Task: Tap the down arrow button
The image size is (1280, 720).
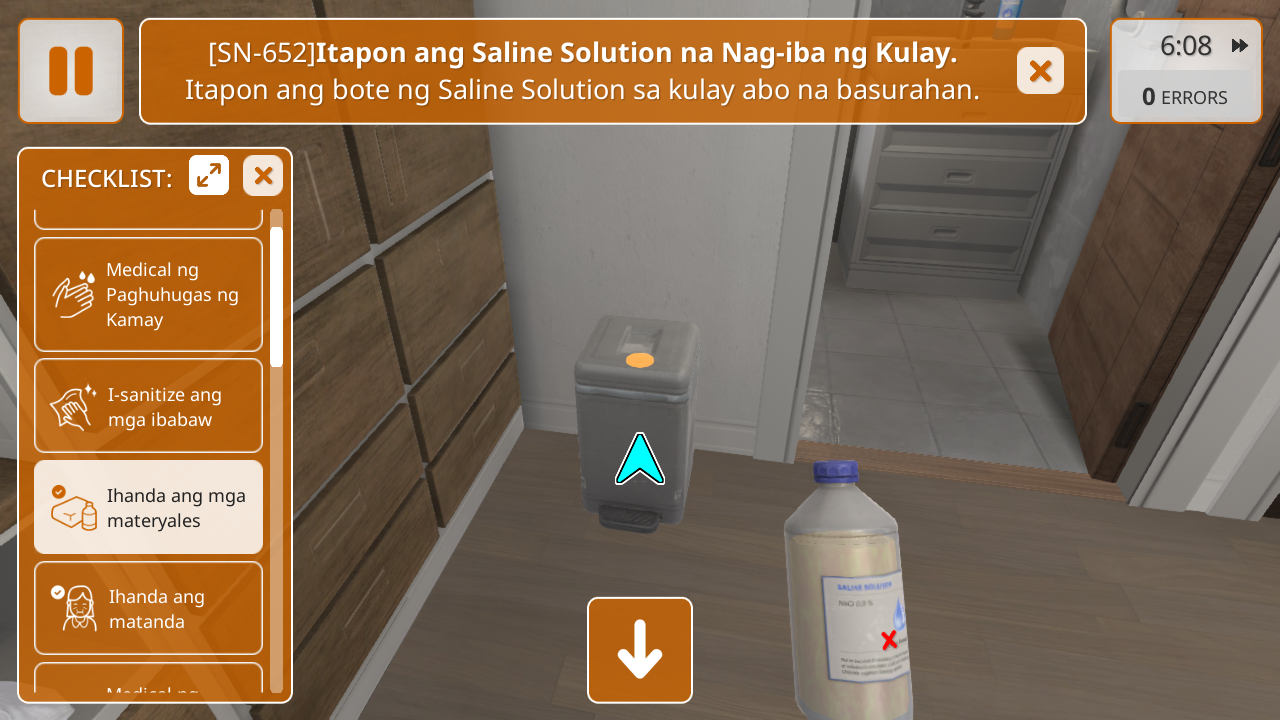Action: [x=640, y=650]
